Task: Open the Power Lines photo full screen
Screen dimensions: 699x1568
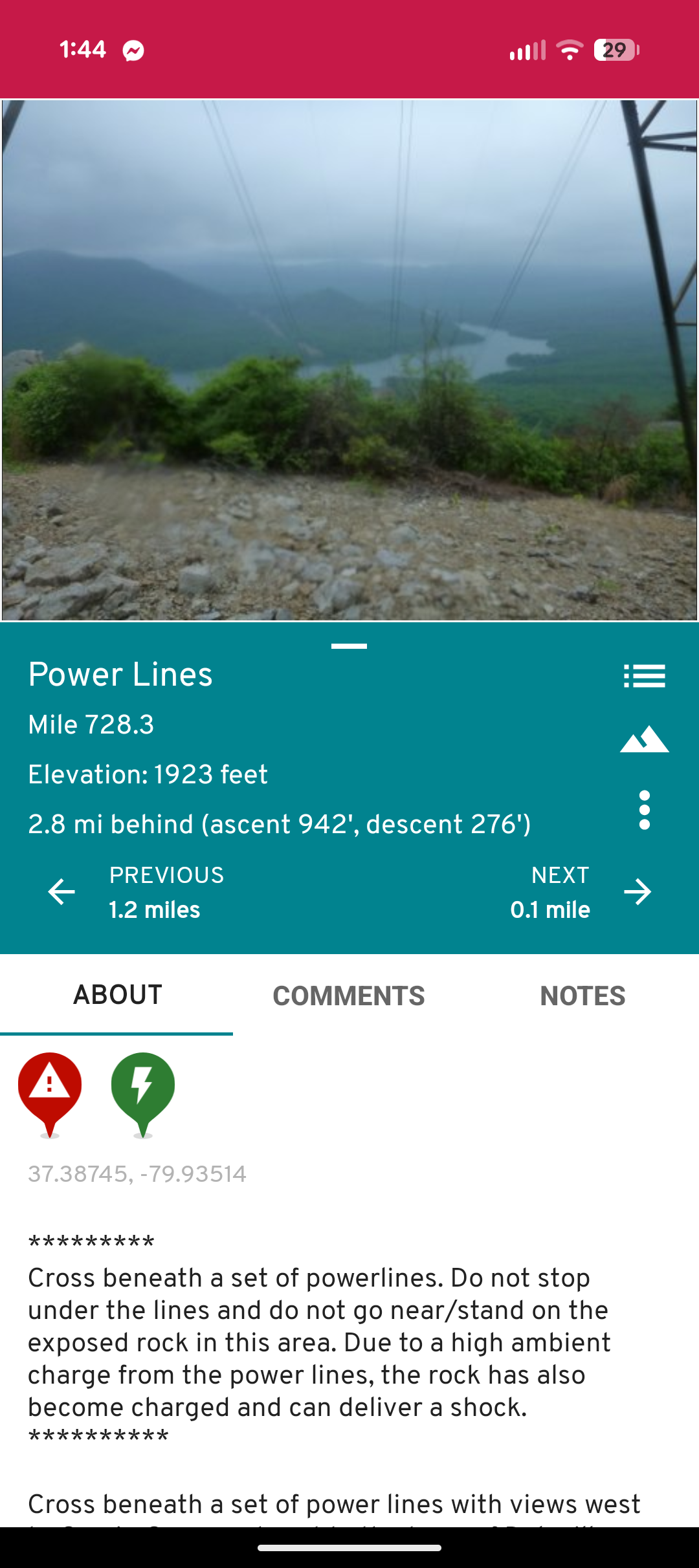Action: click(349, 360)
